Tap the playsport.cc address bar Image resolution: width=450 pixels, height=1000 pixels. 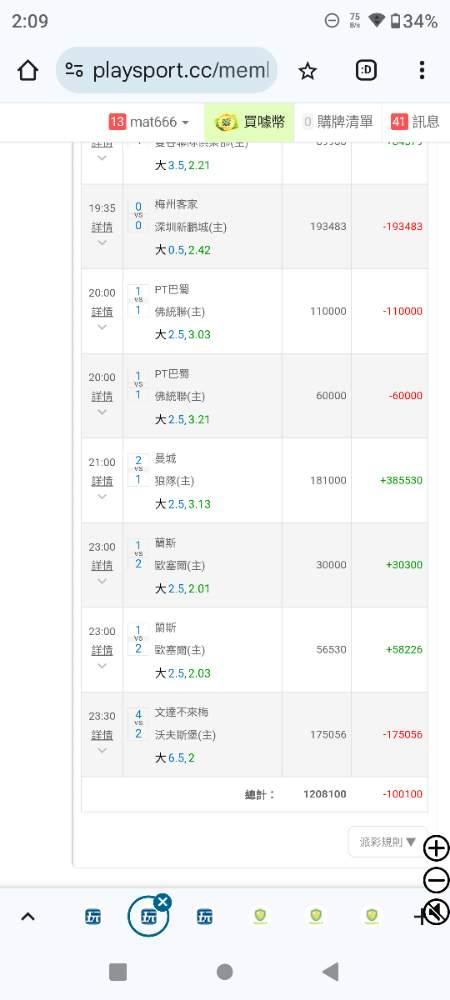[167, 71]
